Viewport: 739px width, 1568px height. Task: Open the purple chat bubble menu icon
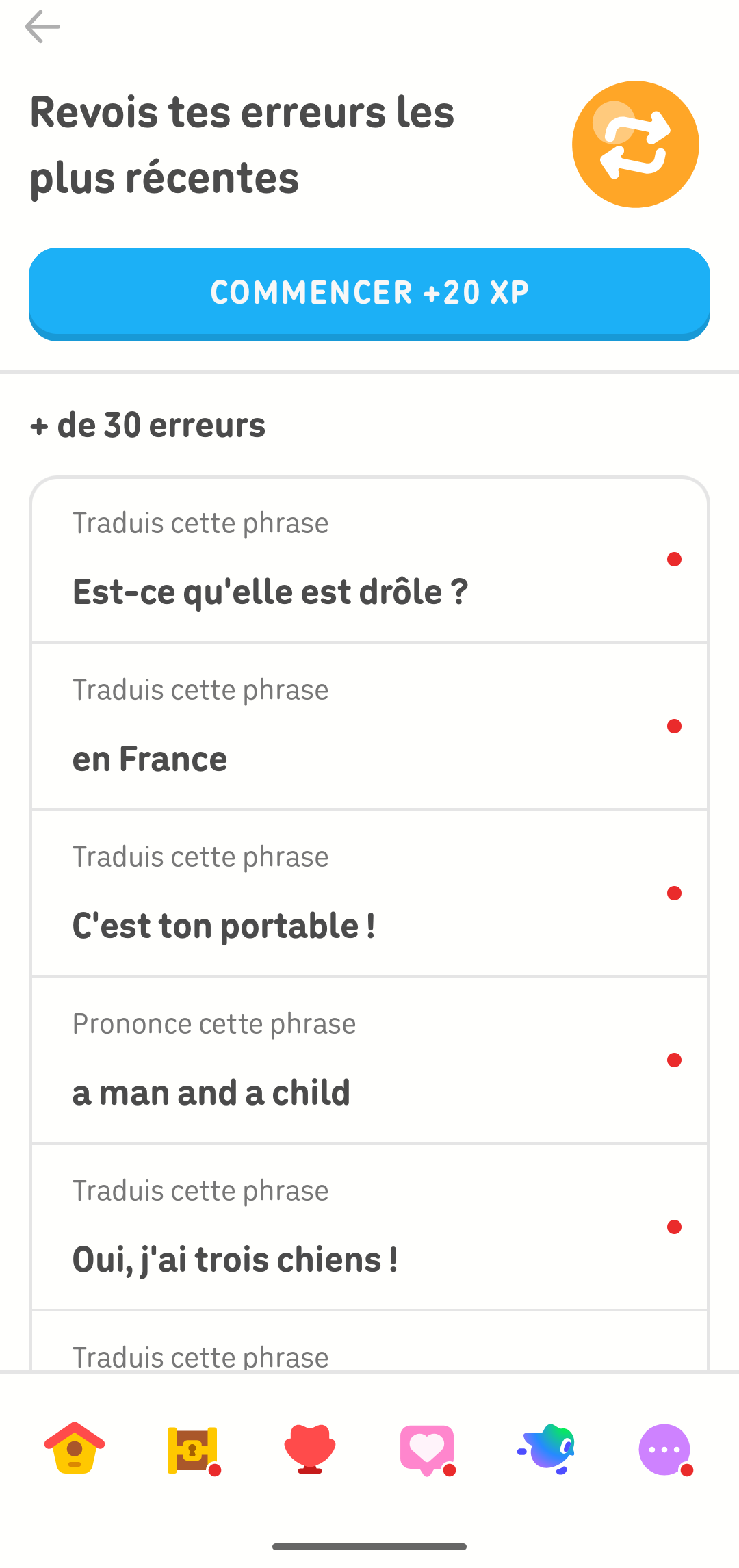pyautogui.click(x=664, y=1448)
